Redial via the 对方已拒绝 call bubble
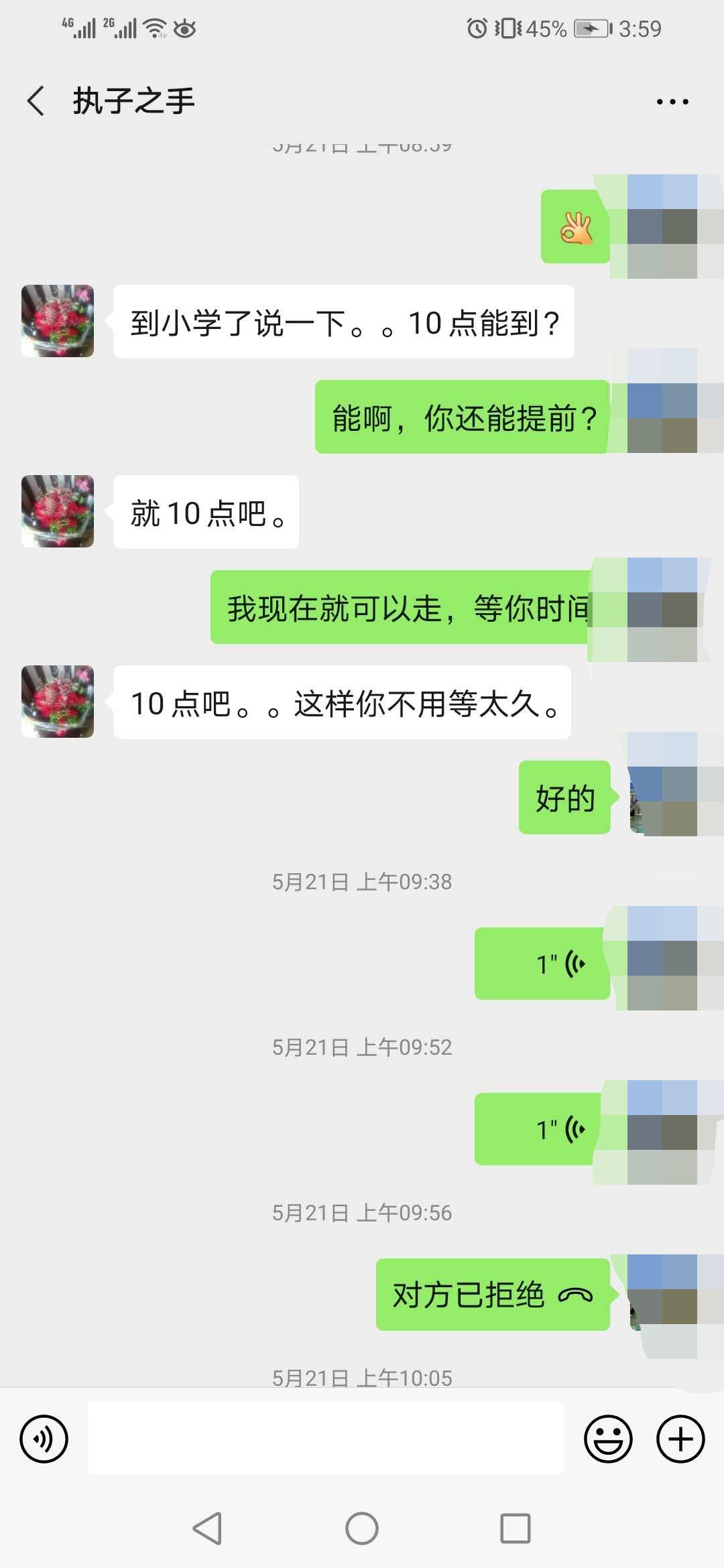This screenshot has height=1568, width=724. 492,1295
